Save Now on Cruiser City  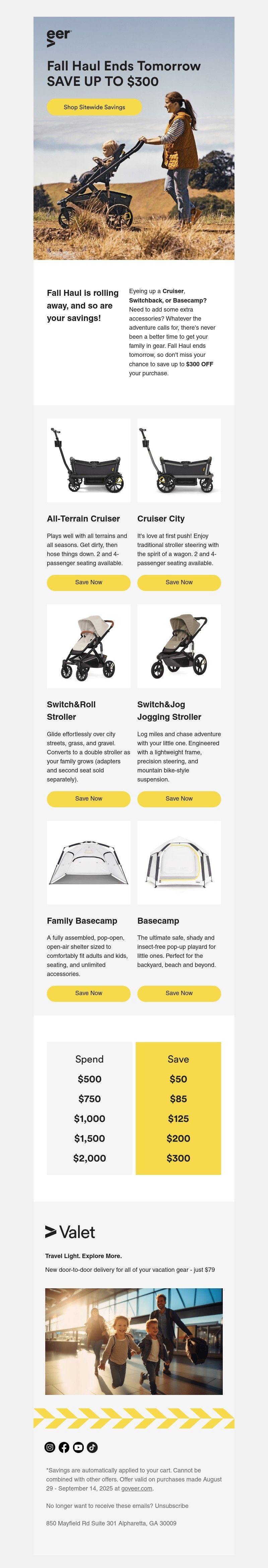179,583
